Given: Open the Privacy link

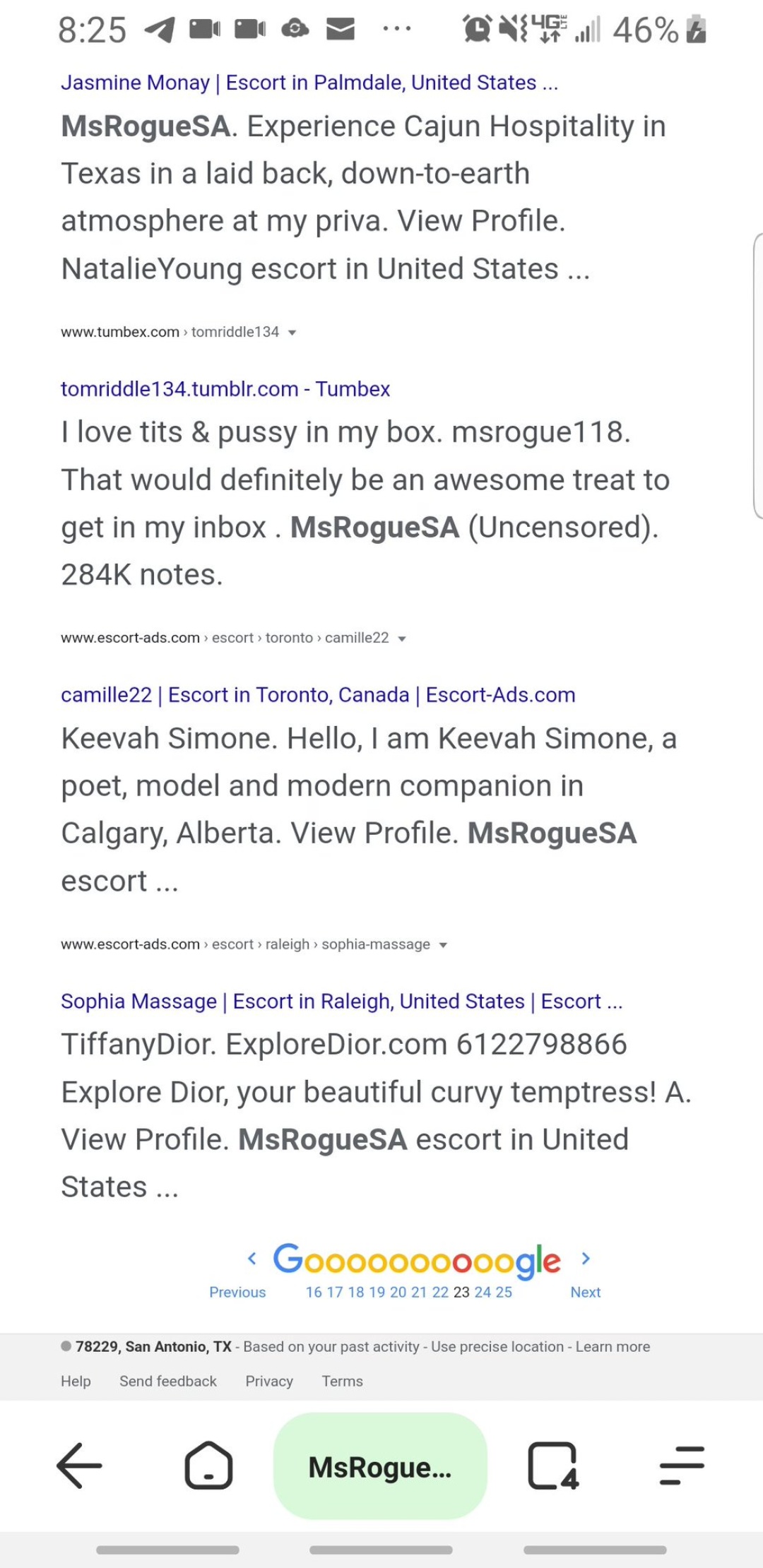Looking at the screenshot, I should 269,1381.
